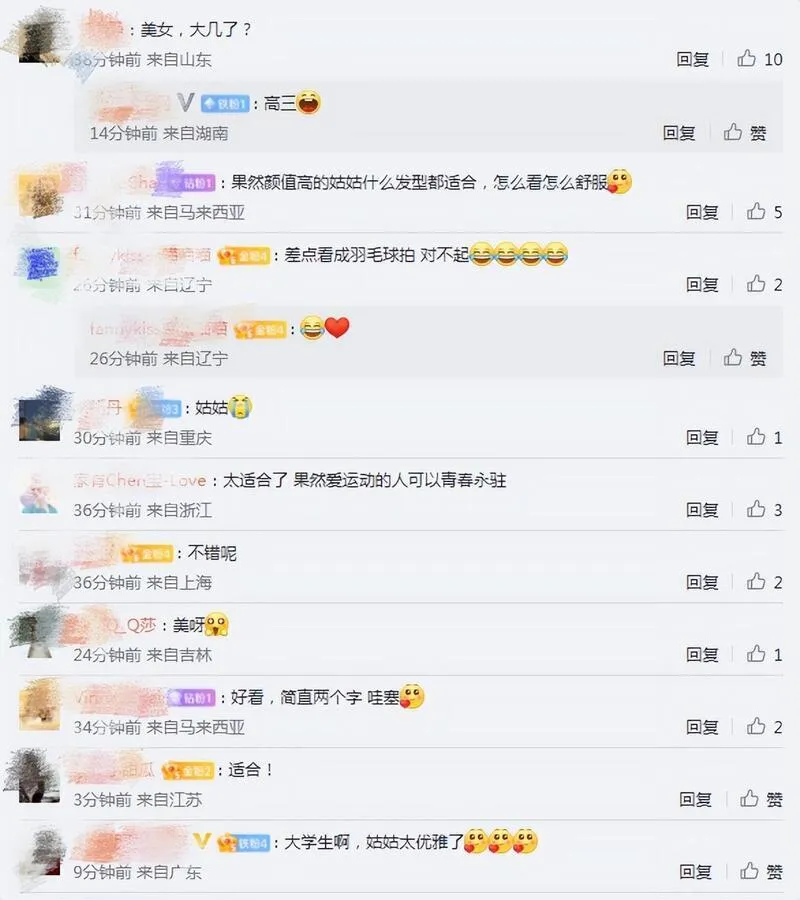
Task: Like the comment "太适合了 果然爱运动的人可以青春永驻"
Action: 757,510
